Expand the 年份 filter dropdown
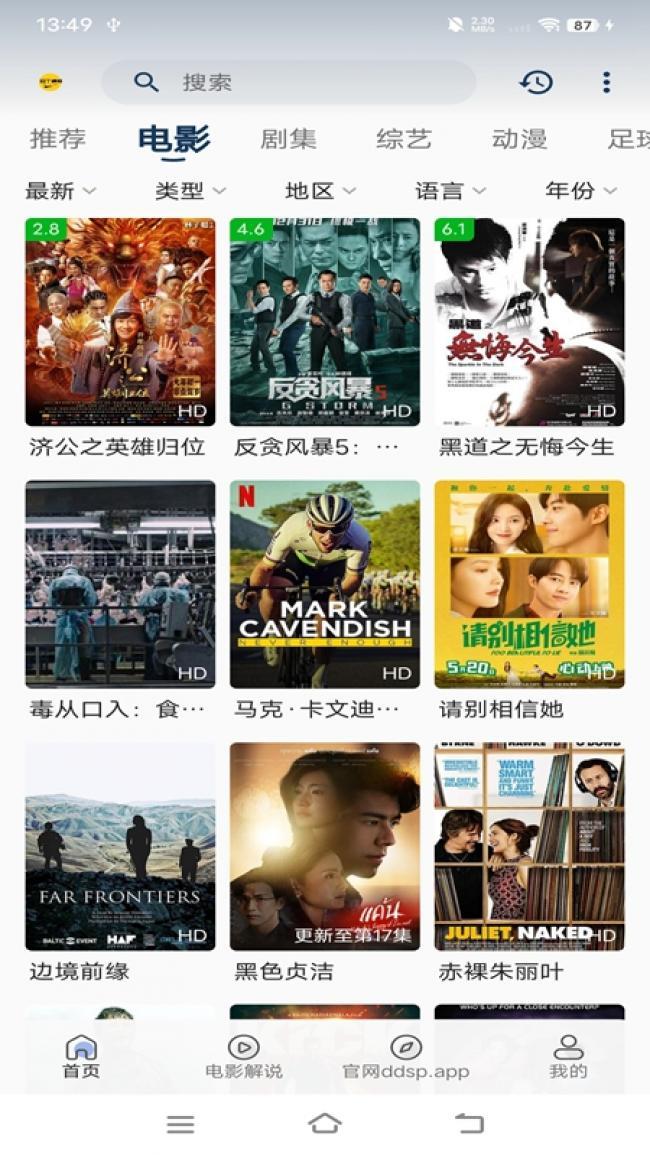 tap(581, 191)
